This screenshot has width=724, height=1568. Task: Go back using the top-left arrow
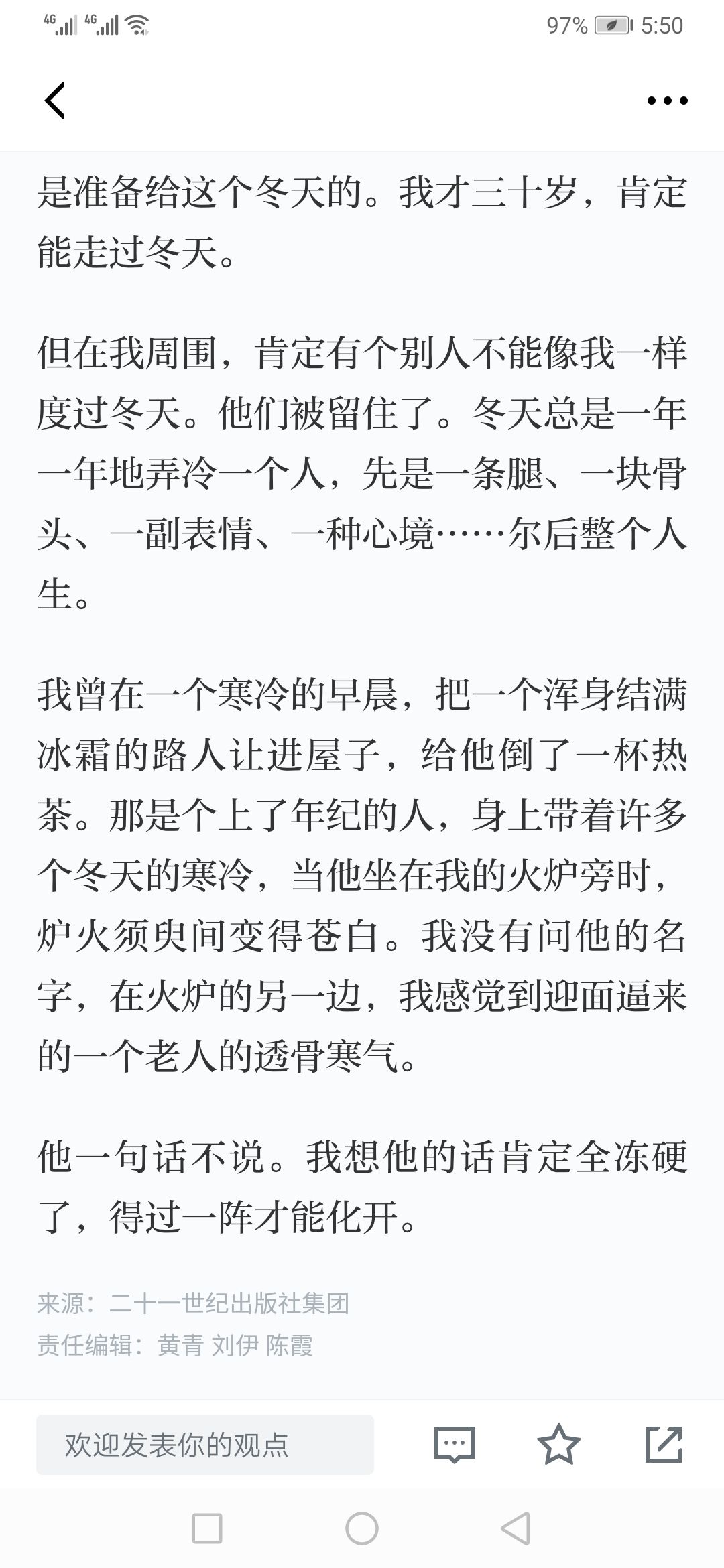pyautogui.click(x=55, y=101)
